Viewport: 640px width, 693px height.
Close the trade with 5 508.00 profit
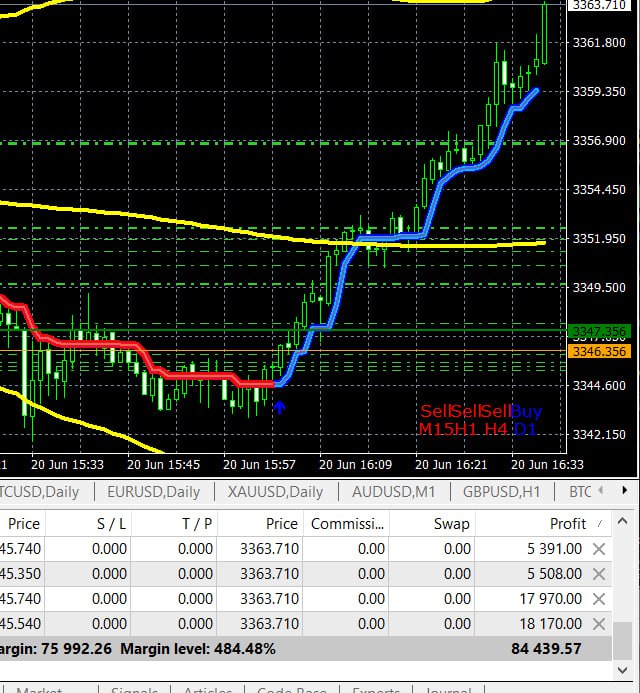(599, 574)
